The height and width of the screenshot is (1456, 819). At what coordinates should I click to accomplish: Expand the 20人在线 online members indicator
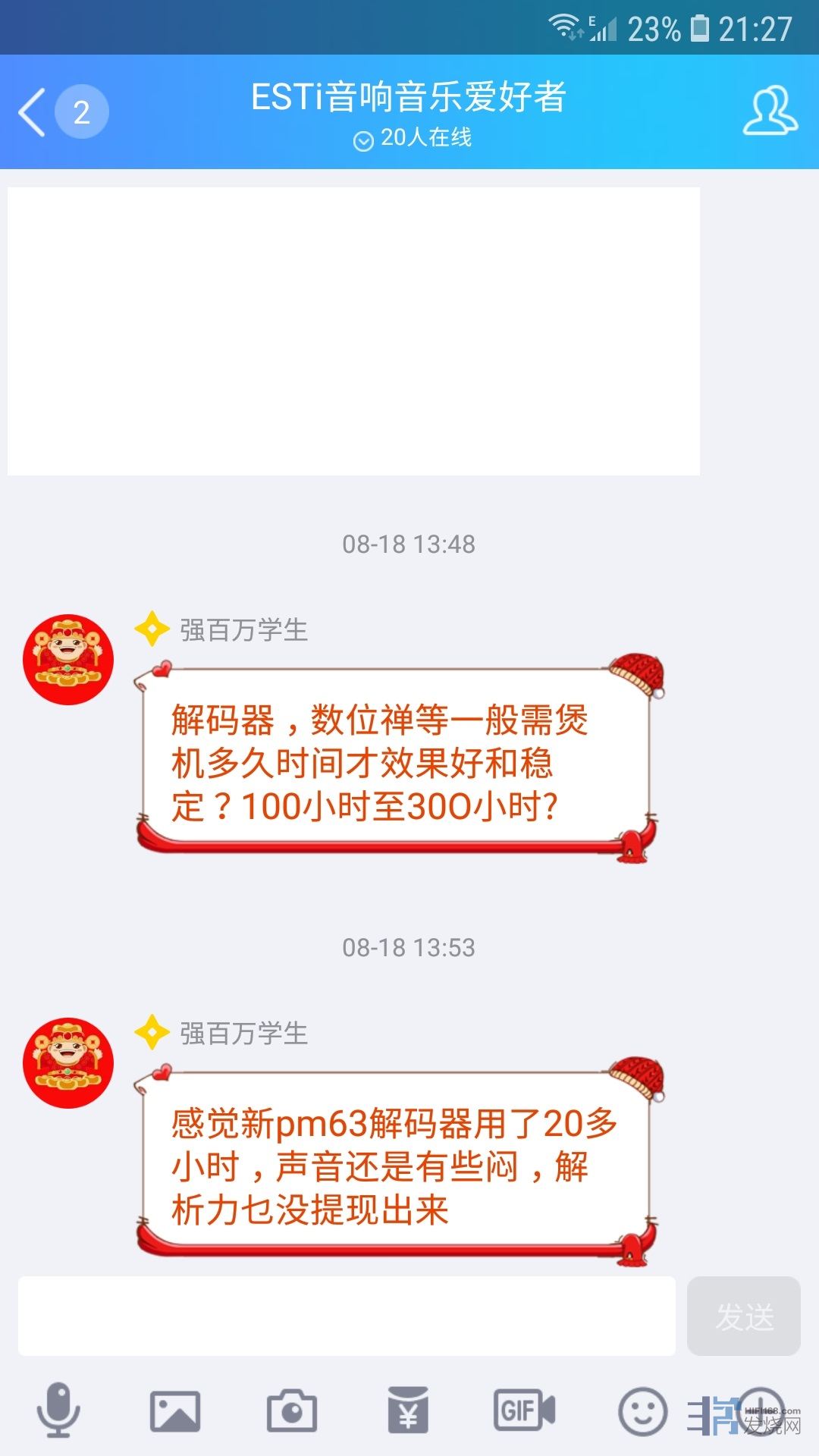coord(413,138)
